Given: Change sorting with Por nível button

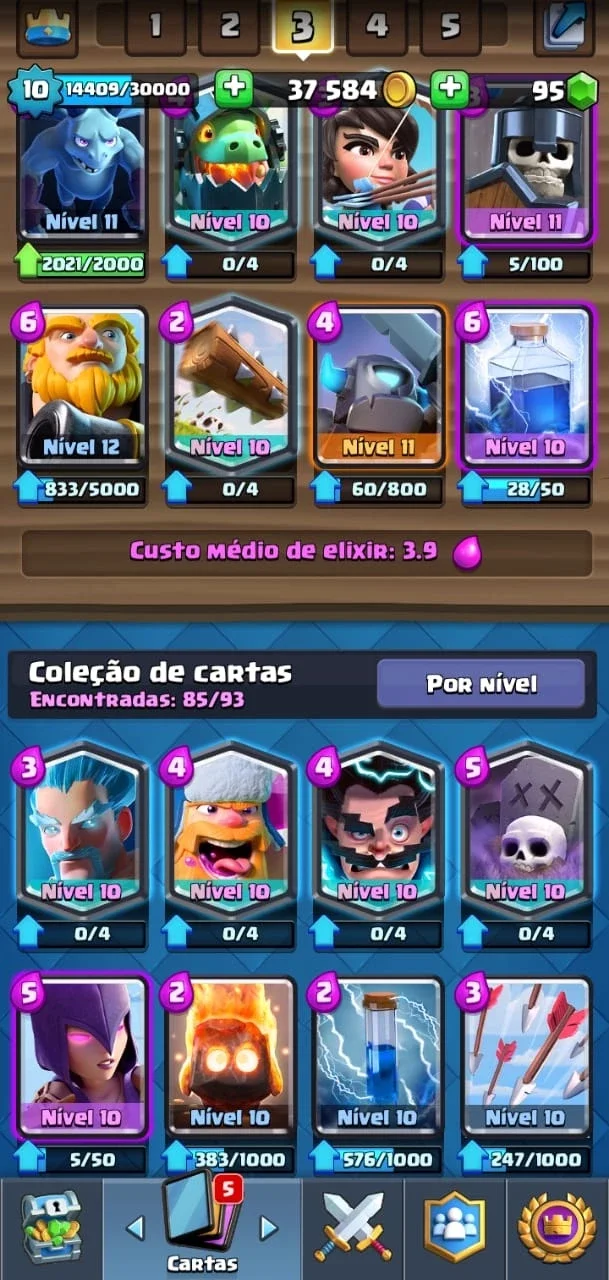Looking at the screenshot, I should tap(481, 684).
